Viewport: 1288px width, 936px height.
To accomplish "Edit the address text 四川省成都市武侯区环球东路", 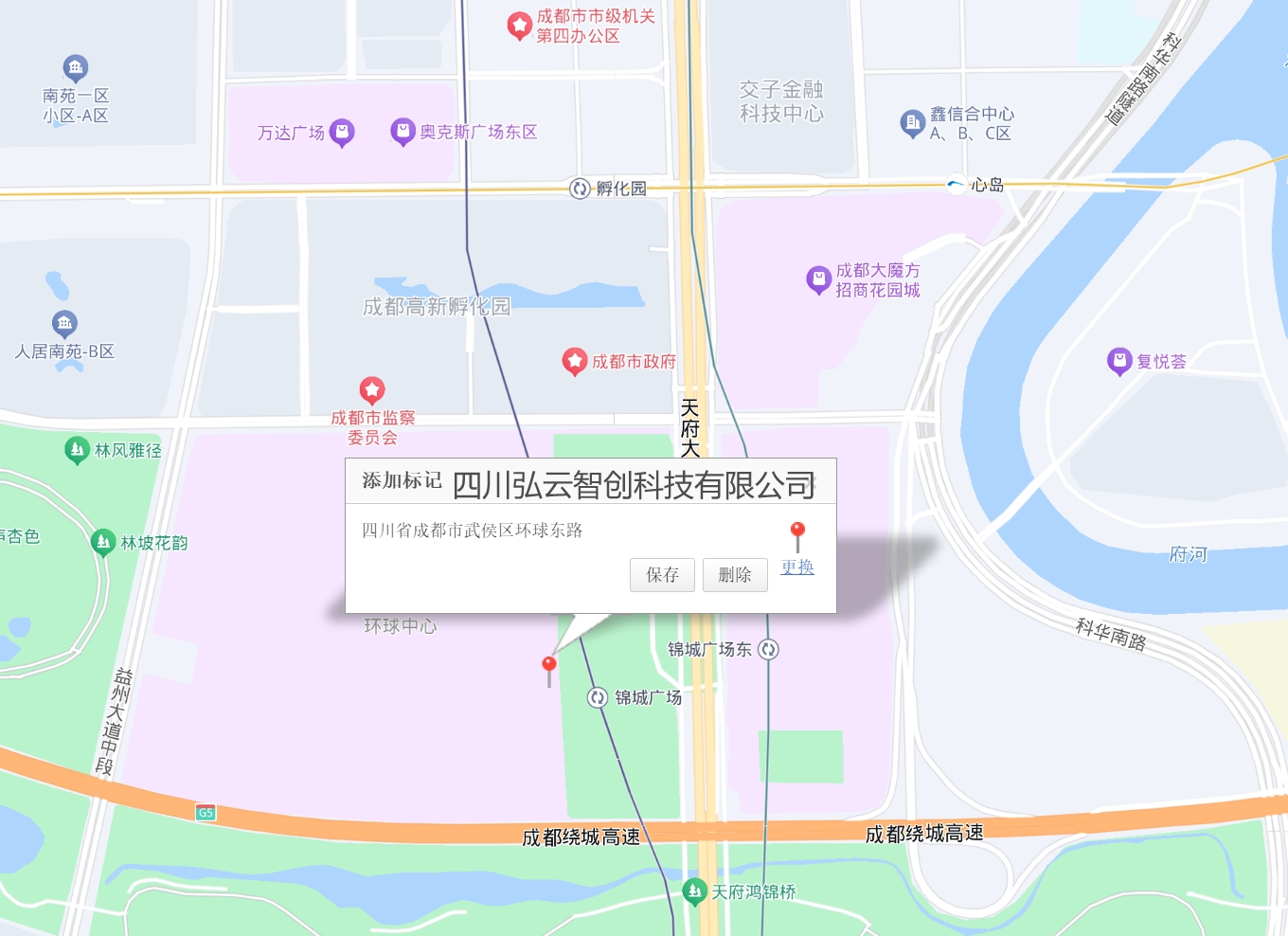I will 472,531.
